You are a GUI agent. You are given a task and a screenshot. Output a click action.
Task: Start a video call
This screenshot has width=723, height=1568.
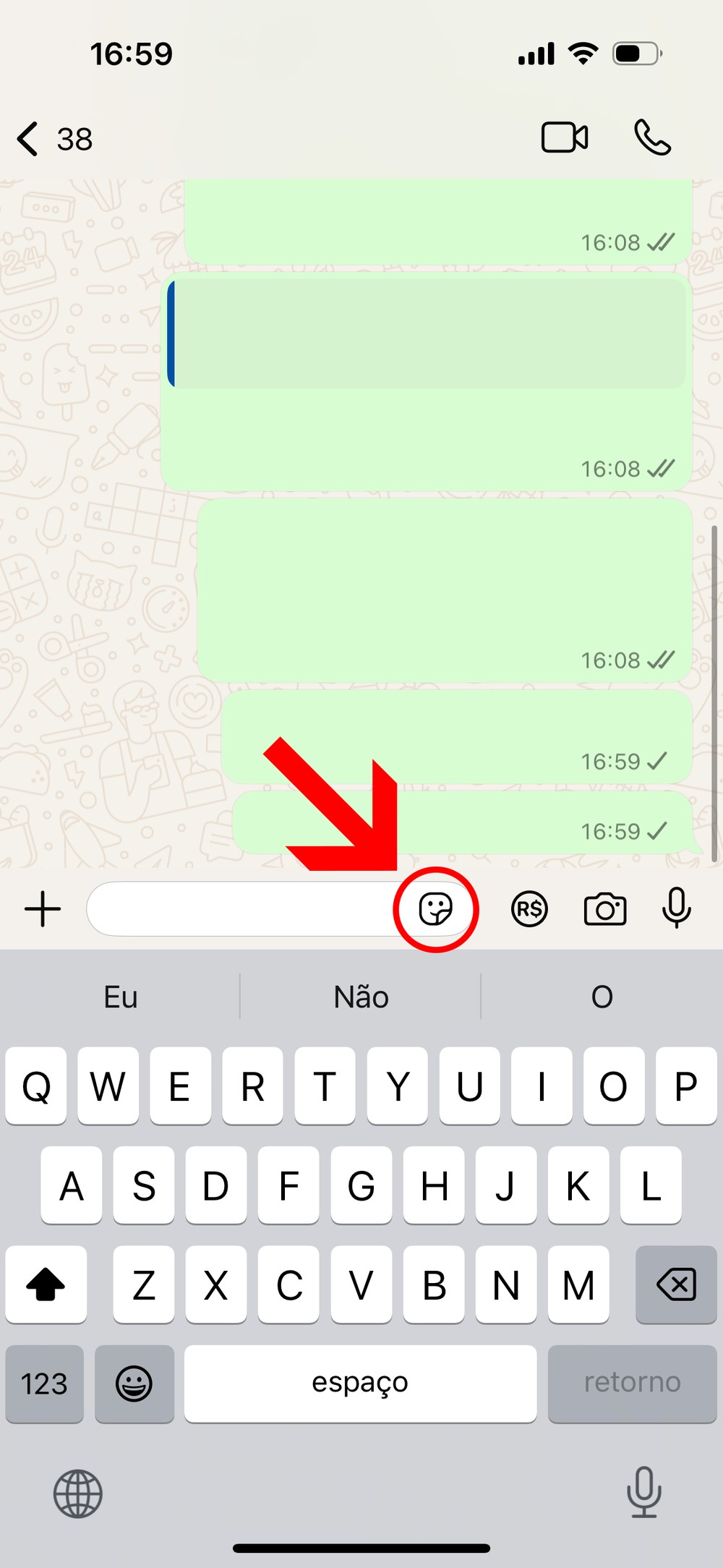[x=565, y=137]
